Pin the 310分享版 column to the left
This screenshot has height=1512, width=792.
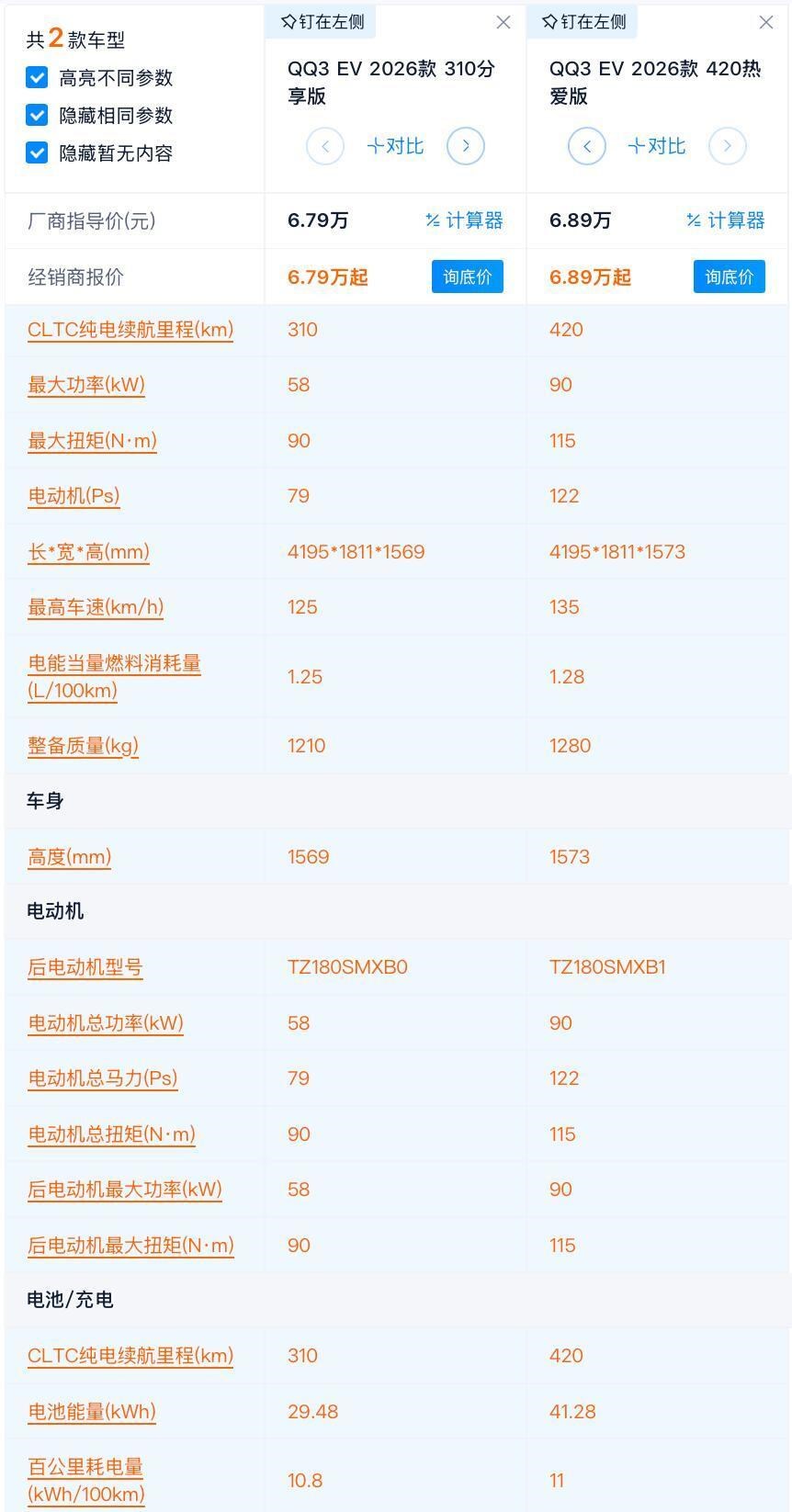pyautogui.click(x=322, y=22)
